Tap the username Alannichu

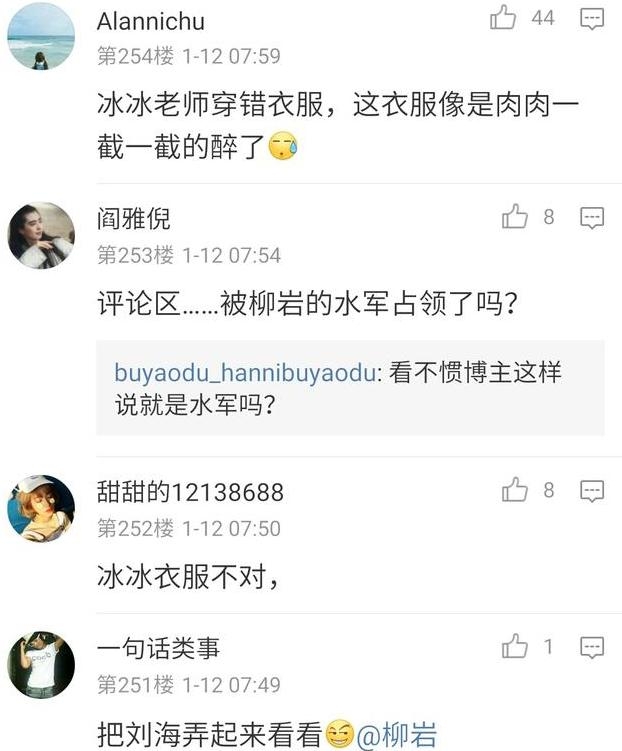tap(151, 23)
